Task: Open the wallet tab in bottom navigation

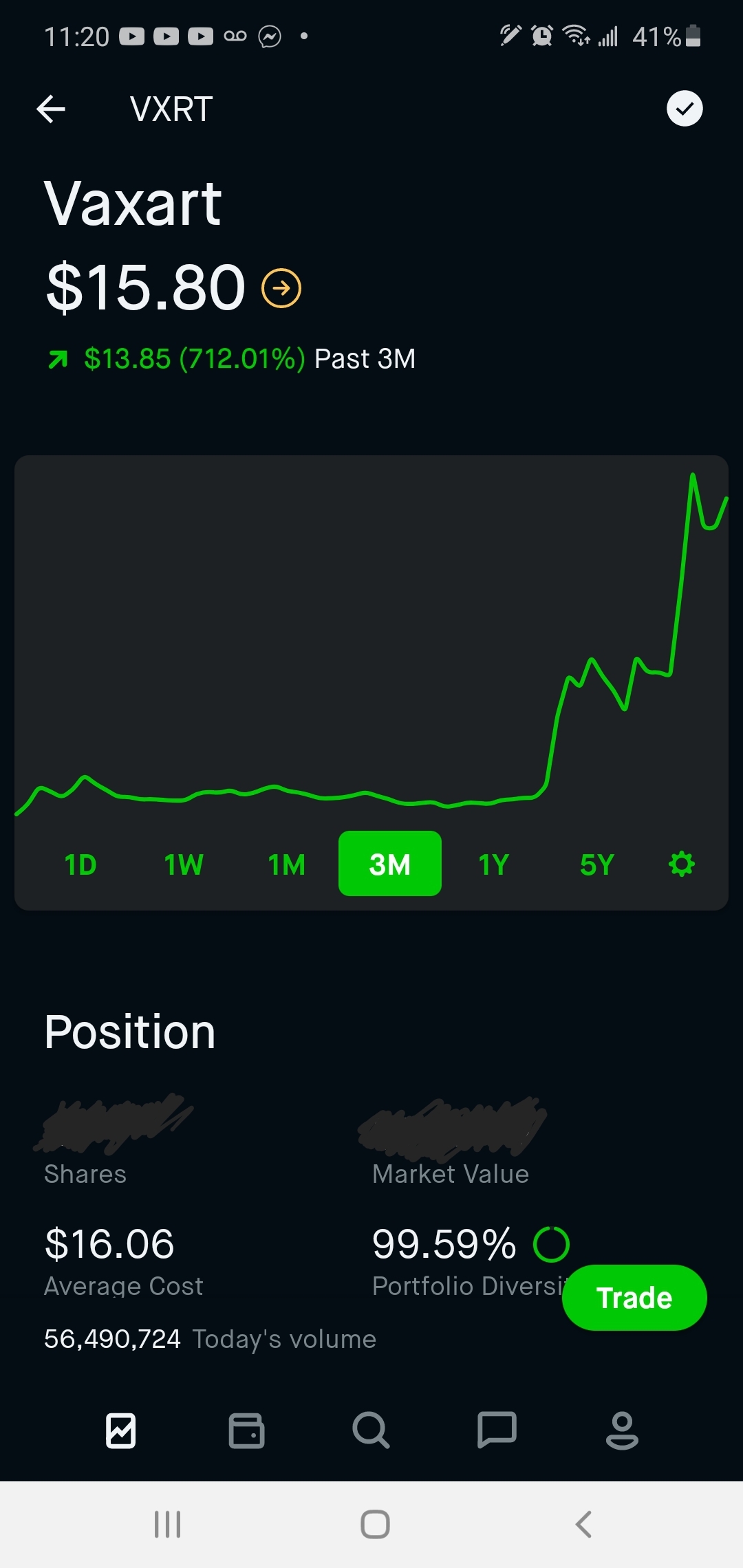Action: (246, 1431)
